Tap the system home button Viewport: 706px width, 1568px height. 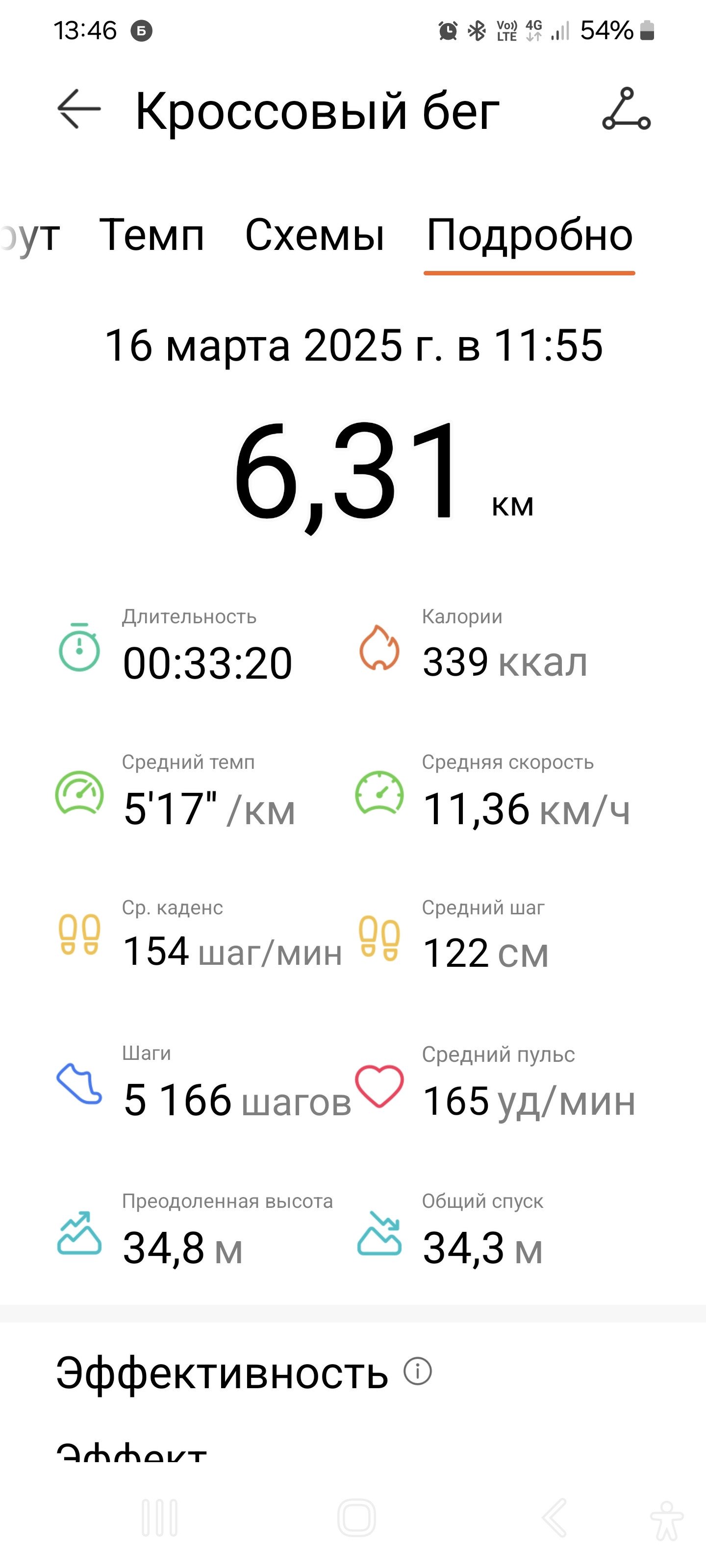[x=356, y=1518]
